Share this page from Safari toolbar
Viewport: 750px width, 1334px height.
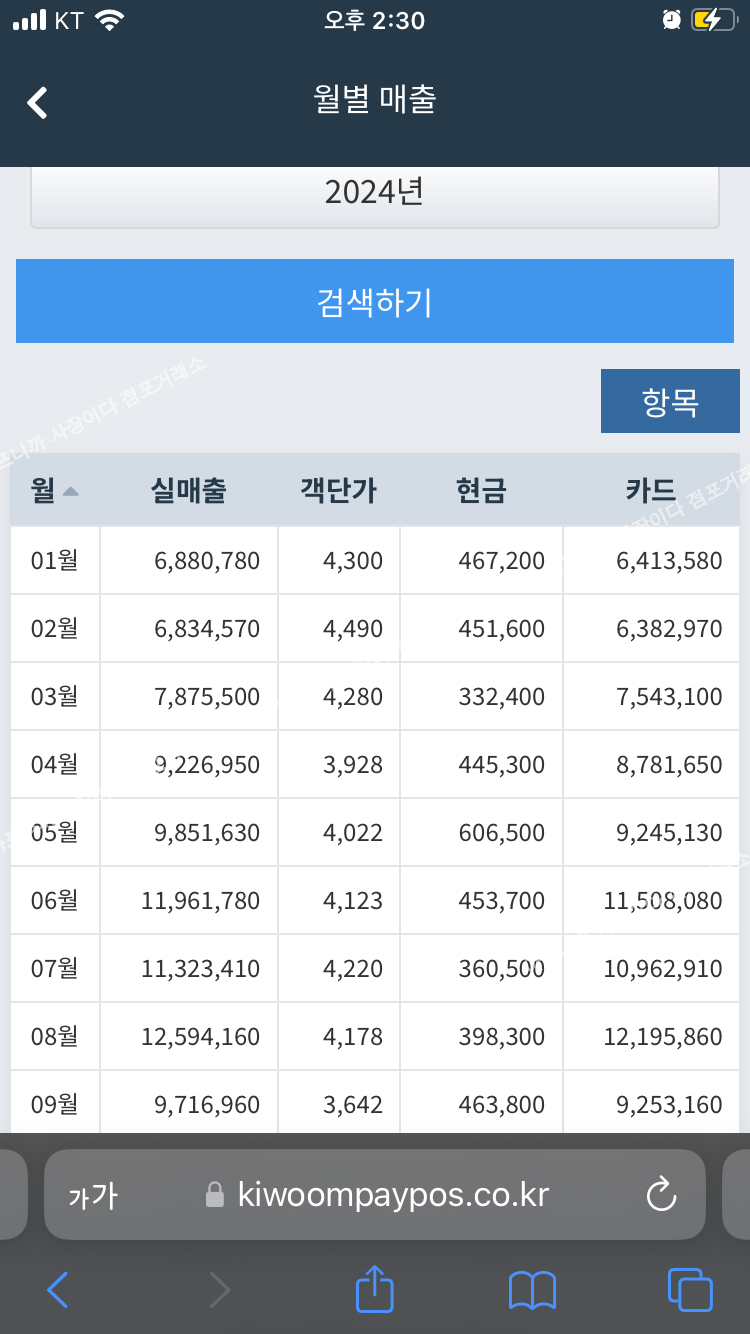(x=375, y=1288)
